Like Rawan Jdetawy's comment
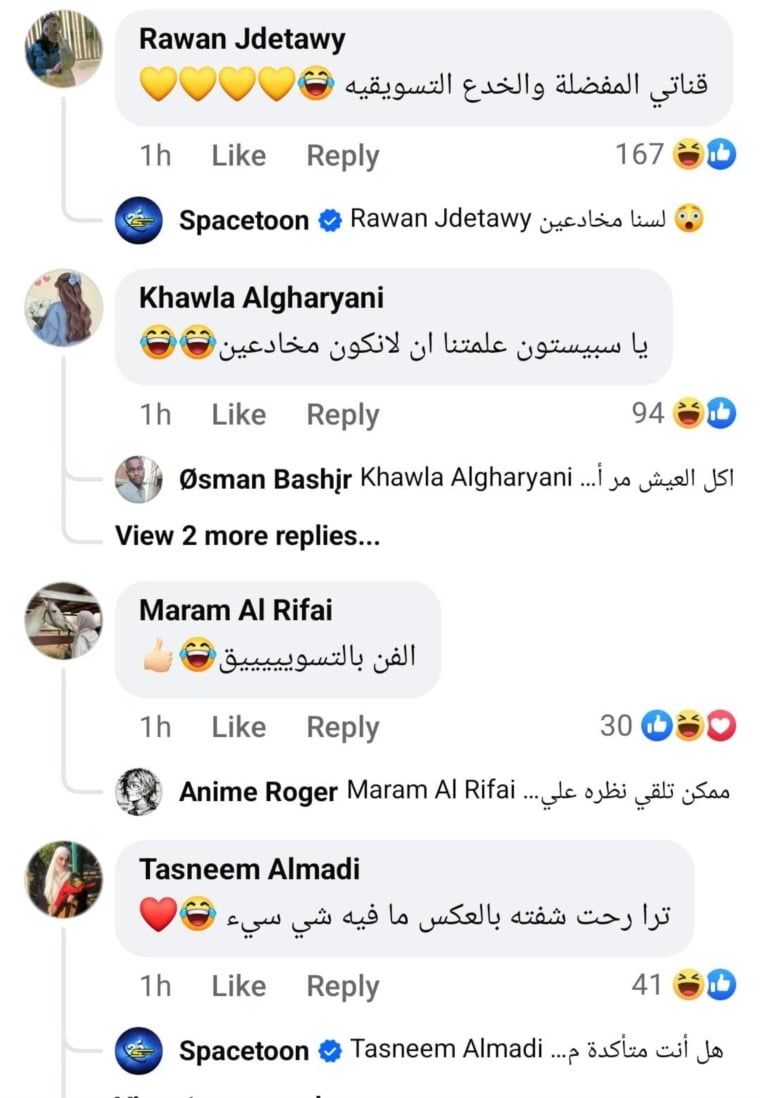The image size is (760, 1098). [x=238, y=156]
